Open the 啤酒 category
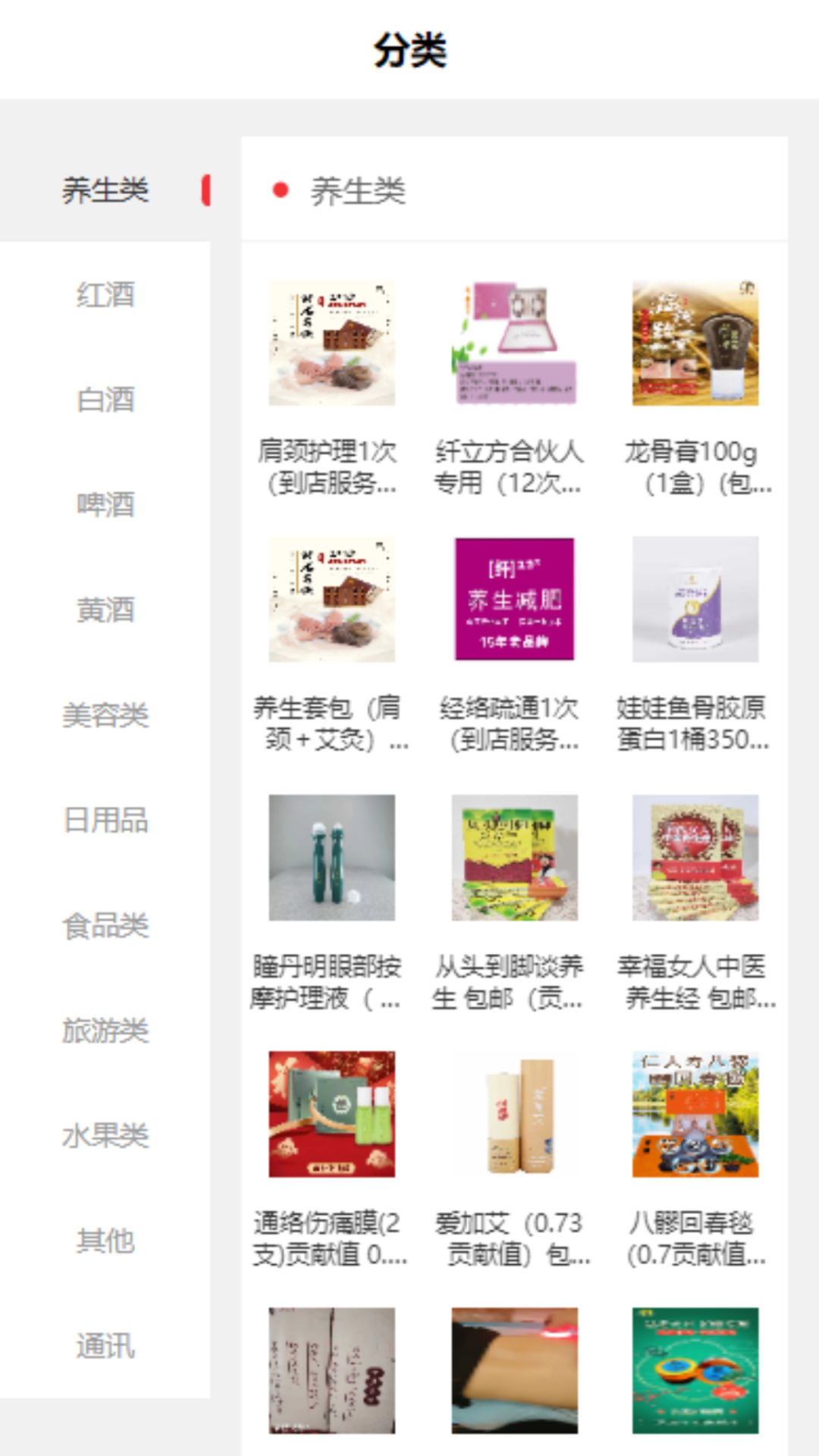The image size is (819, 1456). point(105,505)
